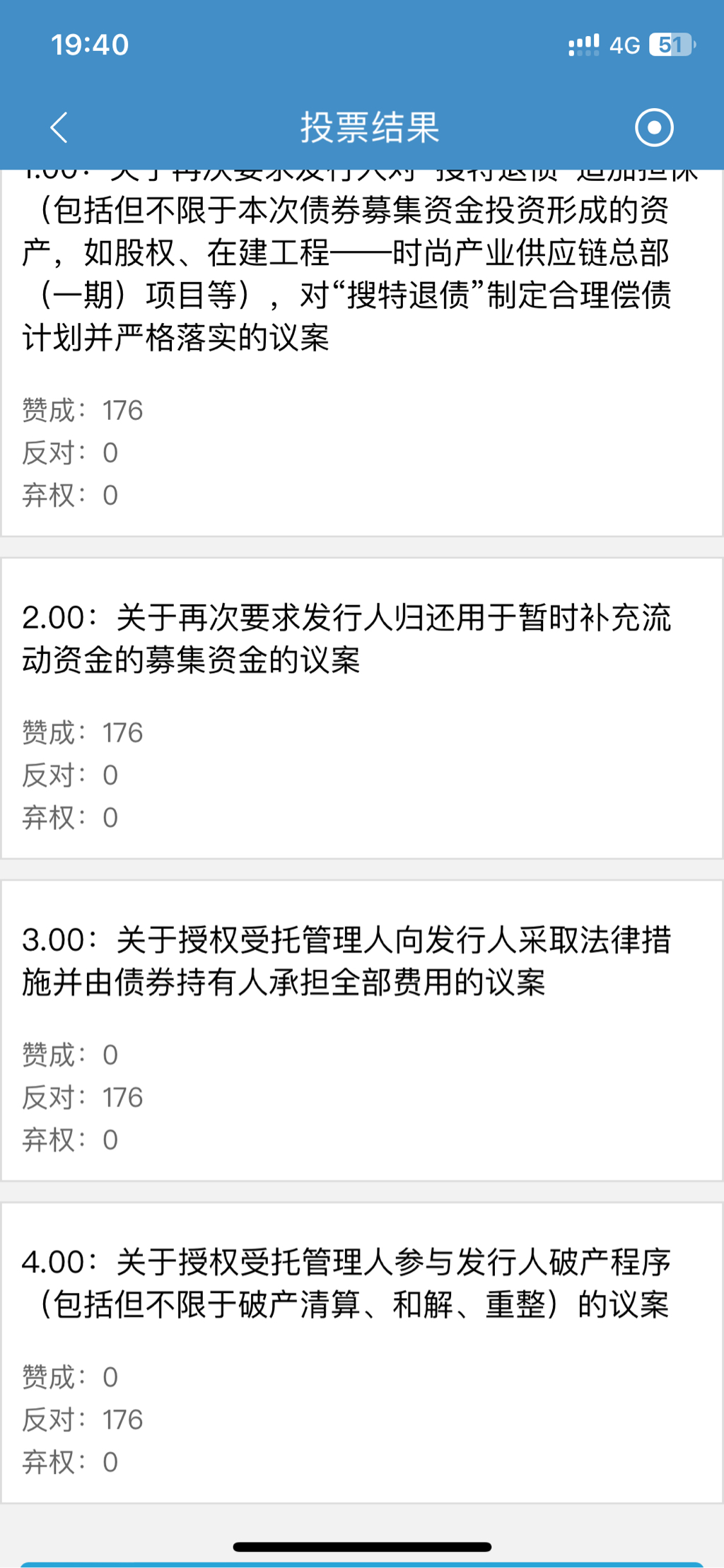Tap the circular target icon in header

pos(654,128)
